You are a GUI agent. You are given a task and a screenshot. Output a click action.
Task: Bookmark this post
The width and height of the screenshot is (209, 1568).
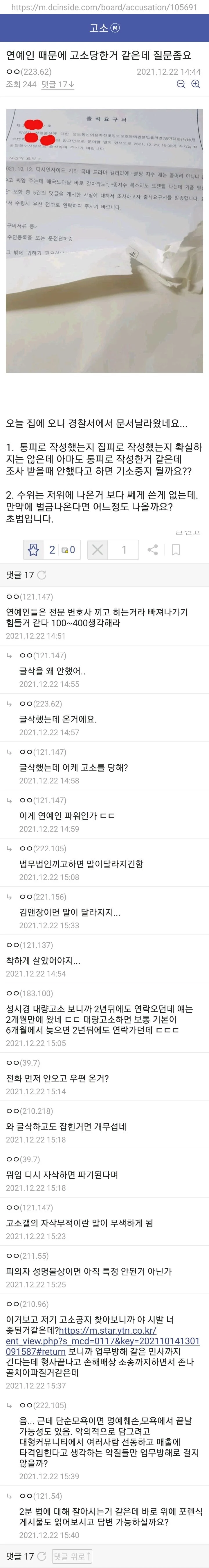point(176,550)
